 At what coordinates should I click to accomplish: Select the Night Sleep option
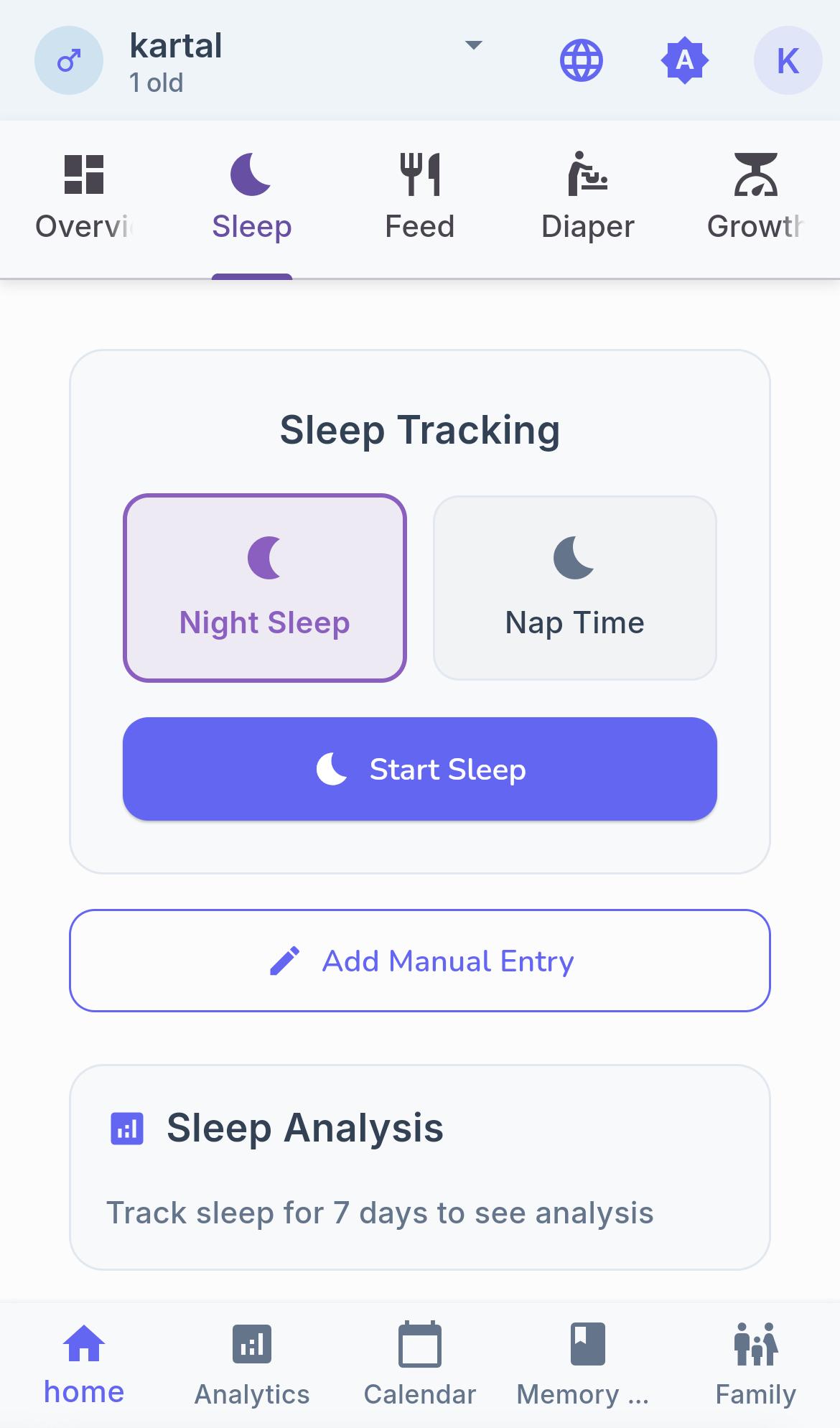pyautogui.click(x=265, y=587)
